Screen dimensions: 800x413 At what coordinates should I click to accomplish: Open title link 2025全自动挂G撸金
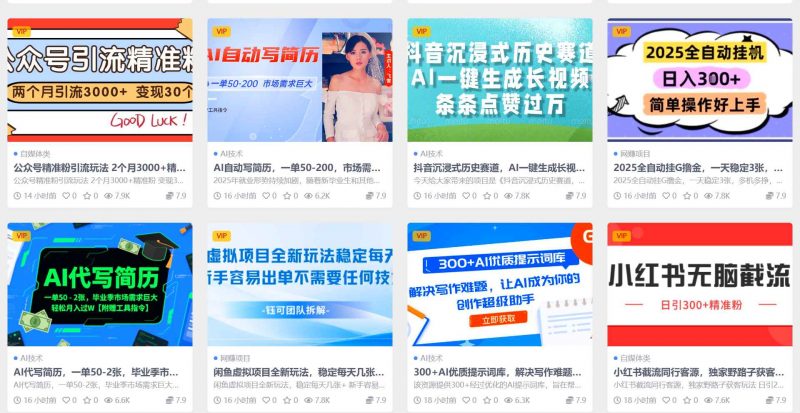[697, 169]
